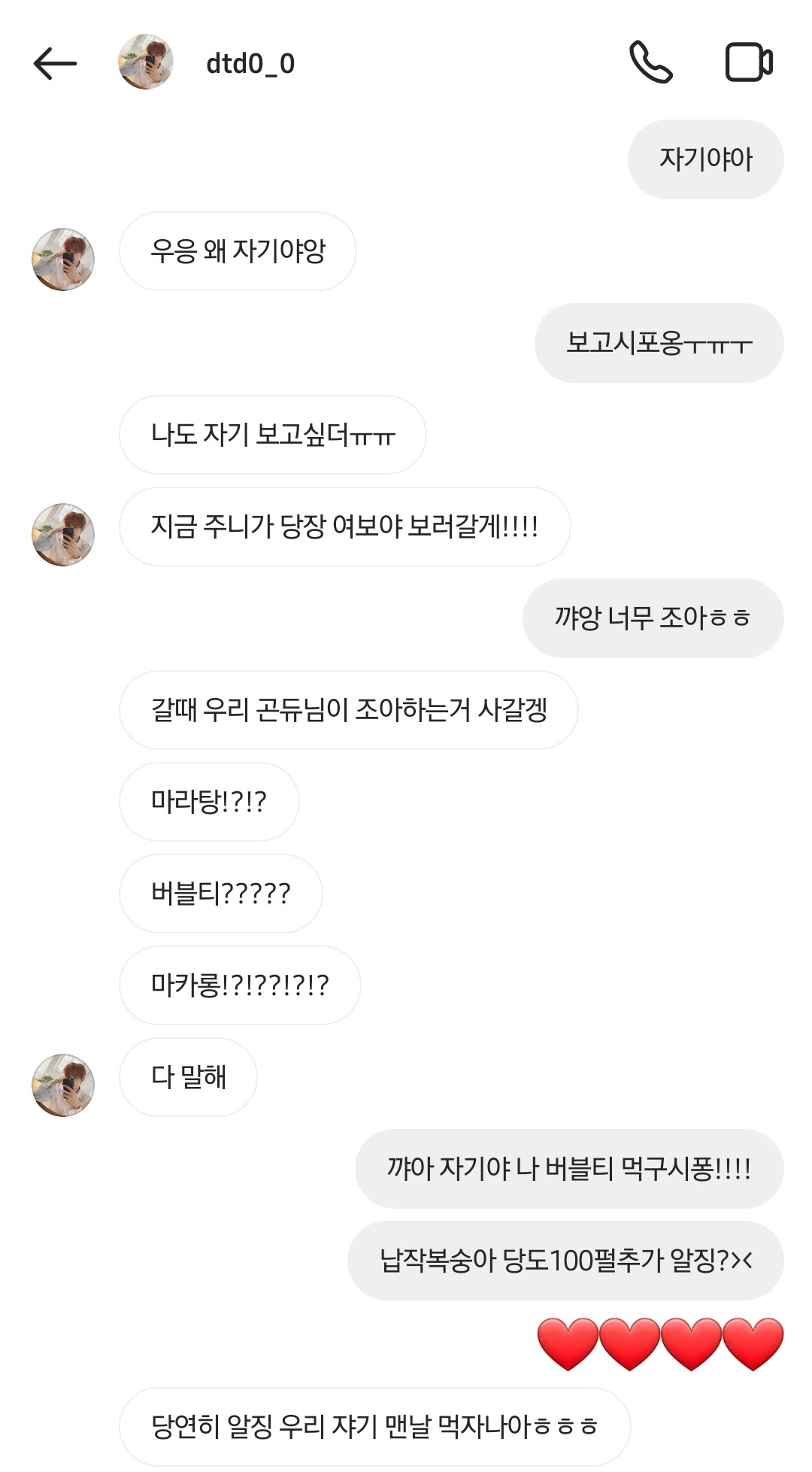Screen dimensions: 812x1472
Task: Tap the avatar beside the '다 말해' message
Action: [63, 1085]
